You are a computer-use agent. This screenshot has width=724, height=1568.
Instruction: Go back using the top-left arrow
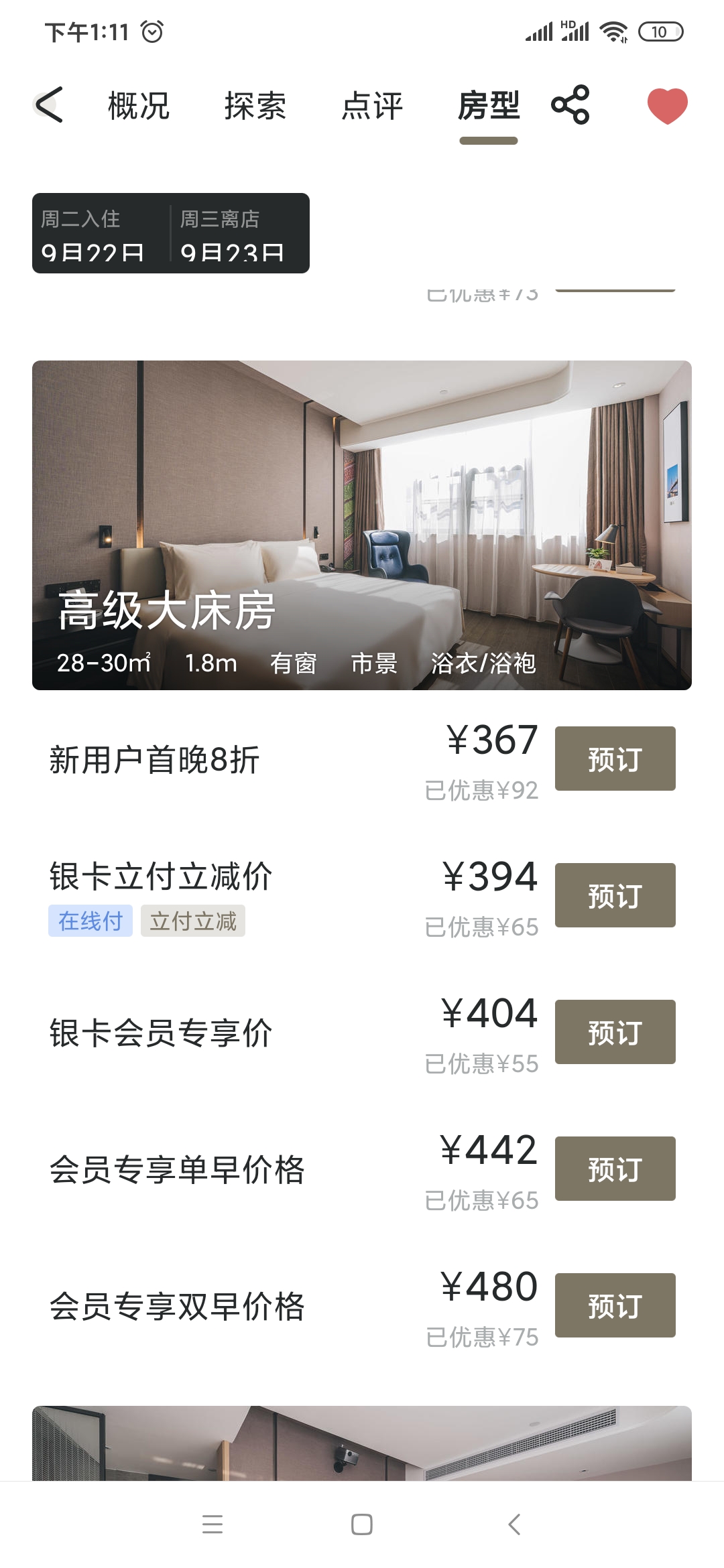click(x=50, y=105)
